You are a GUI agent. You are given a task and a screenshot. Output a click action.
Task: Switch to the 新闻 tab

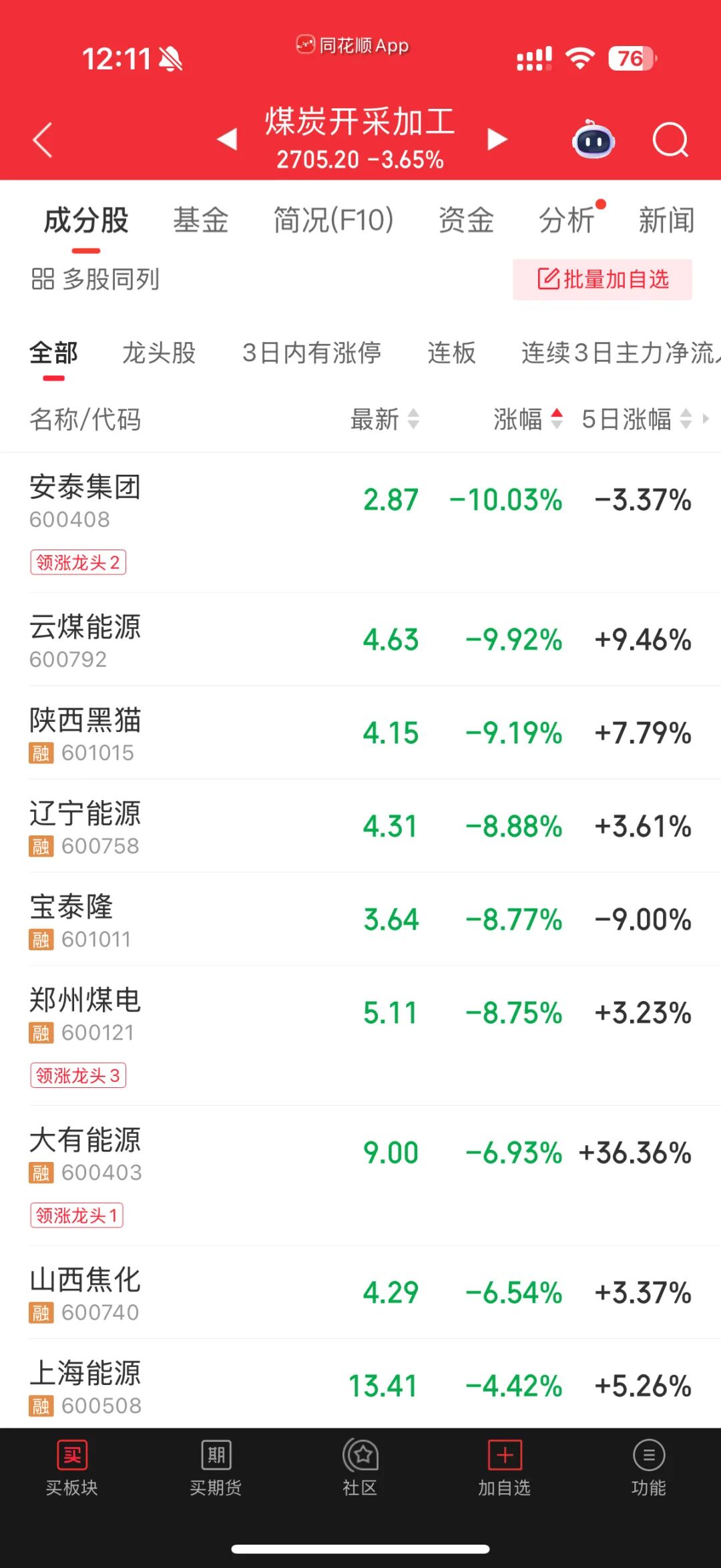[x=666, y=220]
